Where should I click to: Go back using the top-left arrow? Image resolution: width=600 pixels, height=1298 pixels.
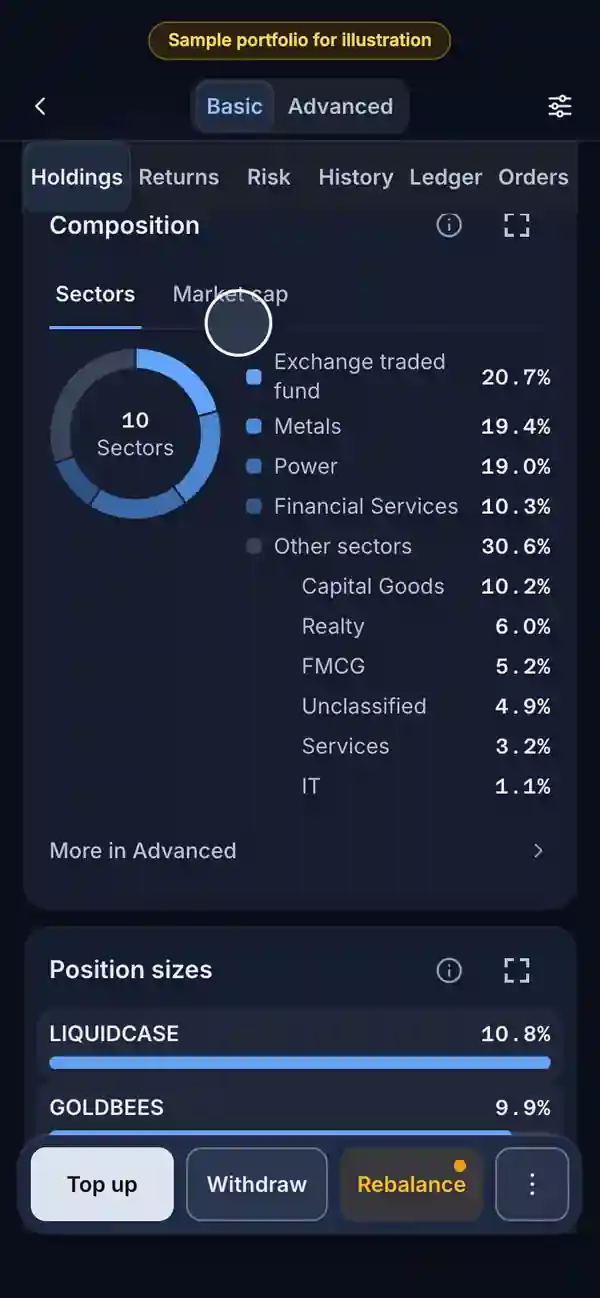click(40, 106)
